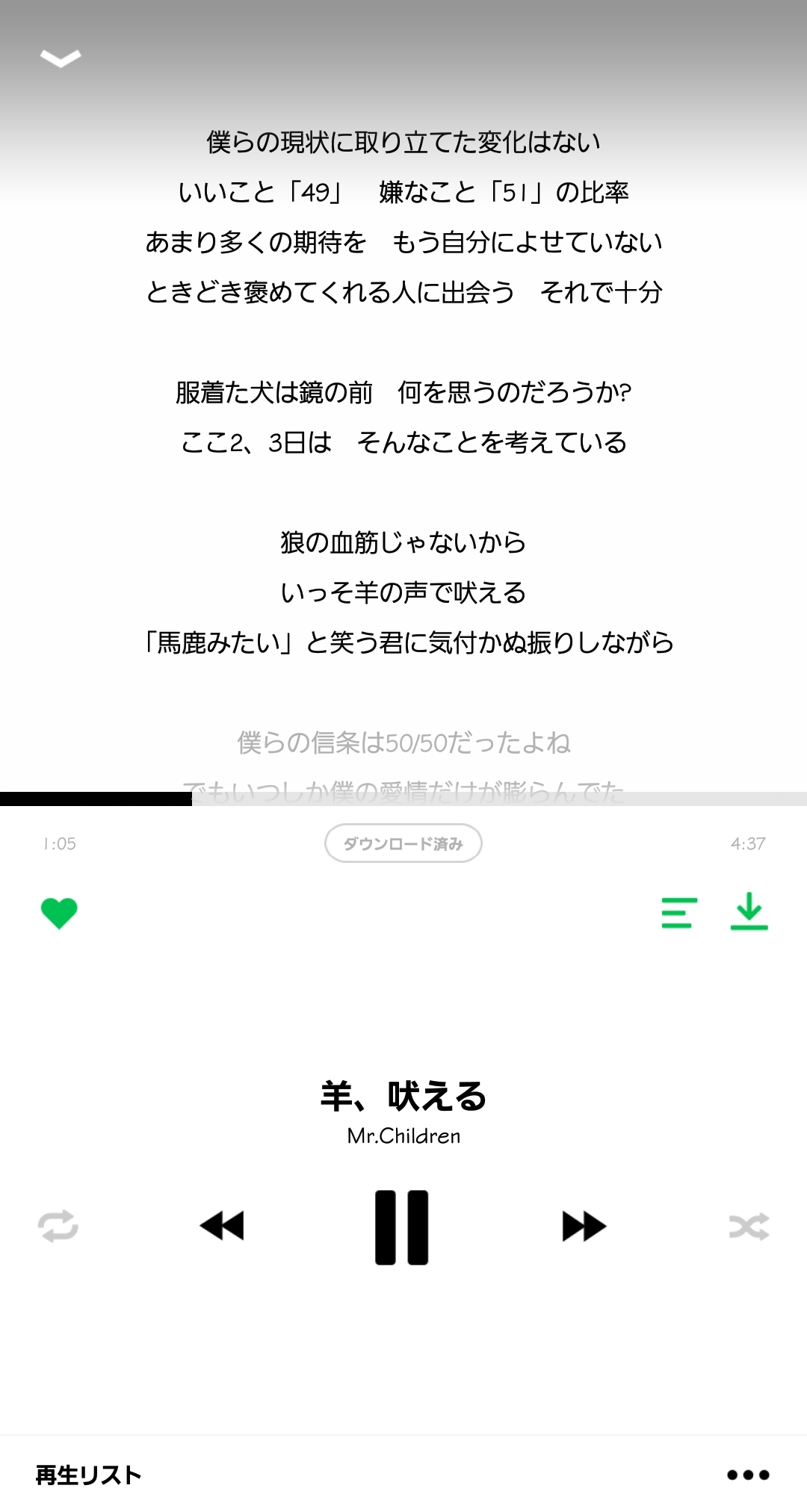Open the Mr.Children artist page
Screen dimensions: 807x1512
click(403, 1135)
